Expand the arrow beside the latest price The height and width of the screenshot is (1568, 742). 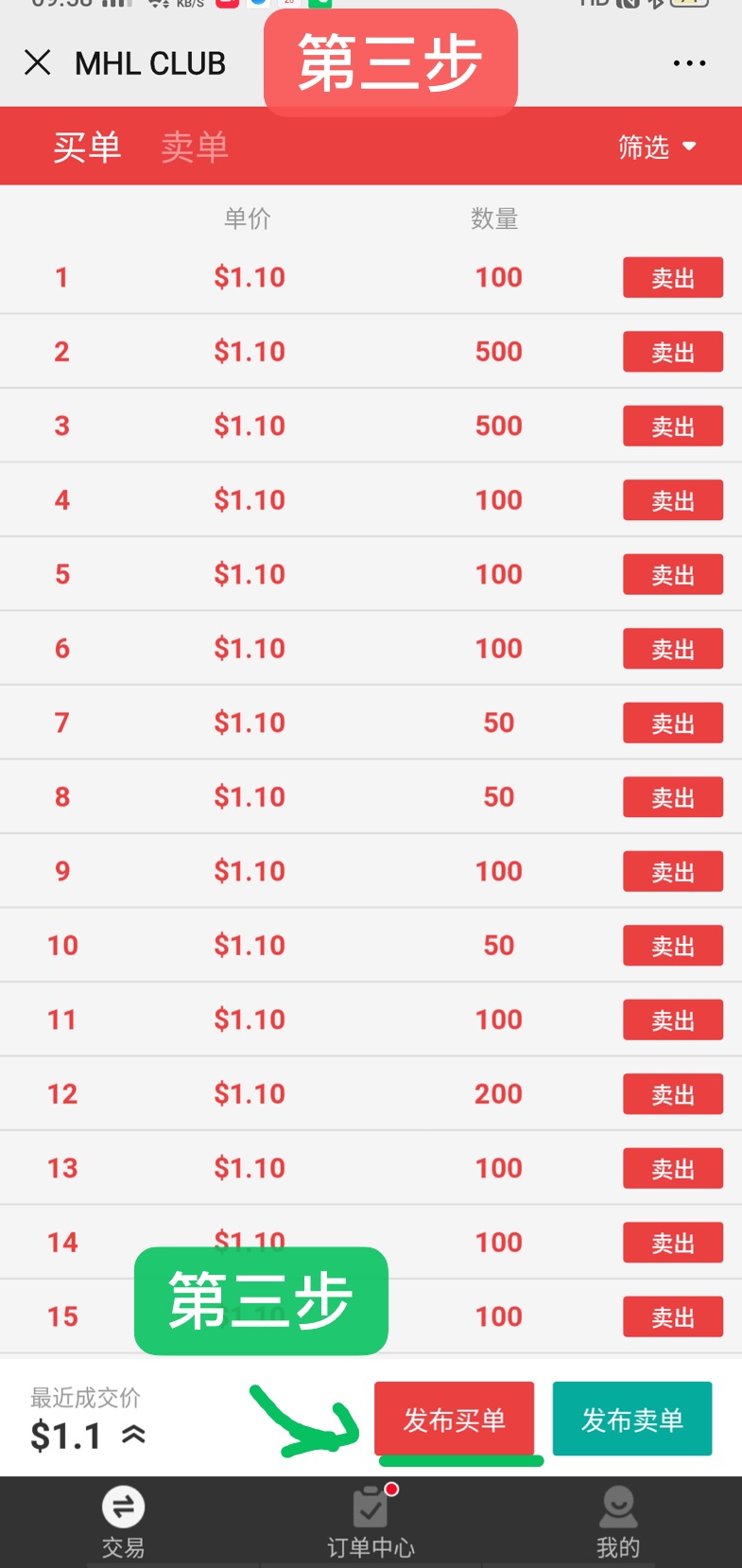pyautogui.click(x=134, y=1435)
